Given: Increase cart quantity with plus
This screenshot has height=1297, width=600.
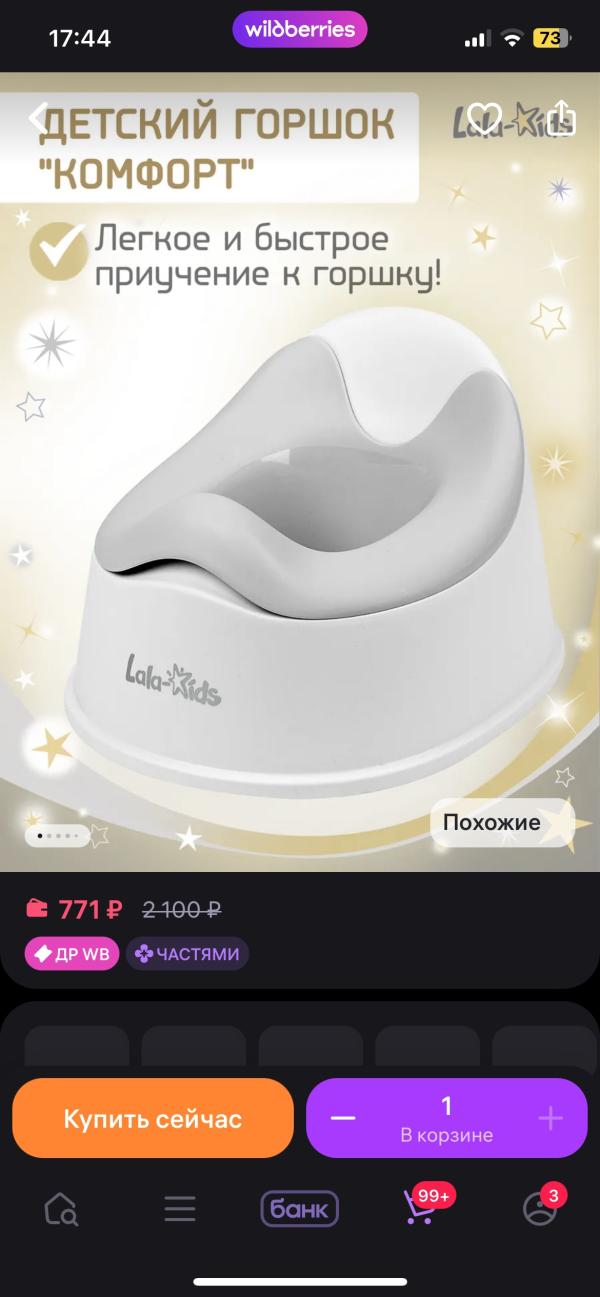Looking at the screenshot, I should coord(551,1118).
